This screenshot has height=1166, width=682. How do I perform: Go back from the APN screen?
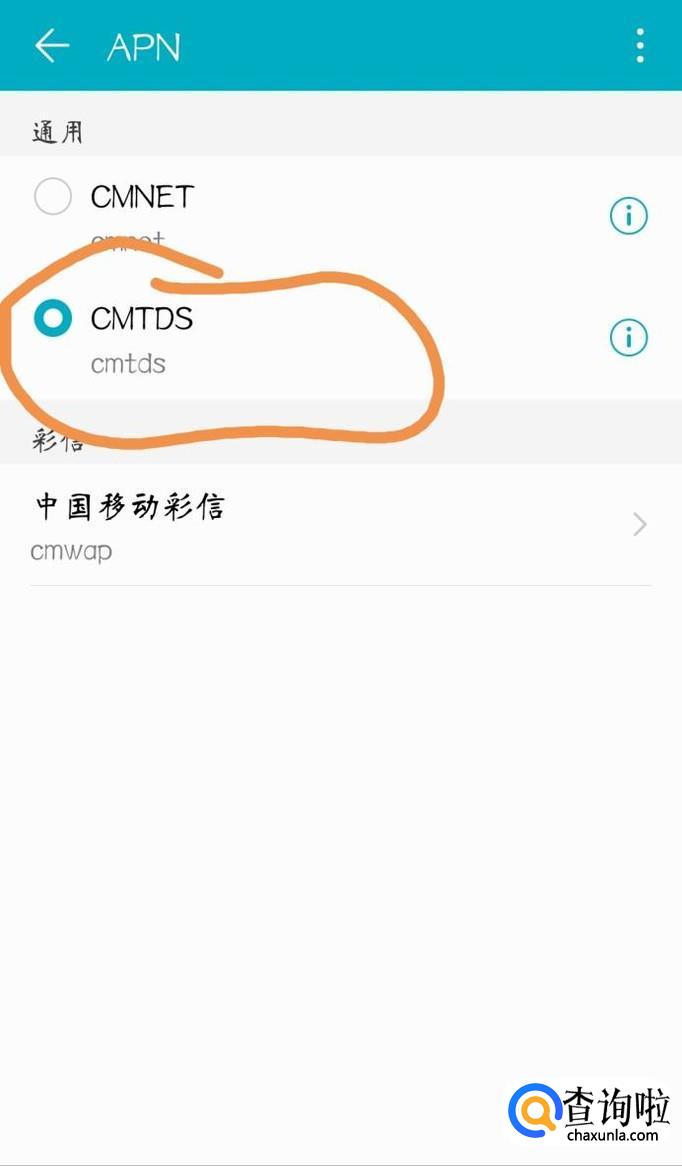(52, 46)
